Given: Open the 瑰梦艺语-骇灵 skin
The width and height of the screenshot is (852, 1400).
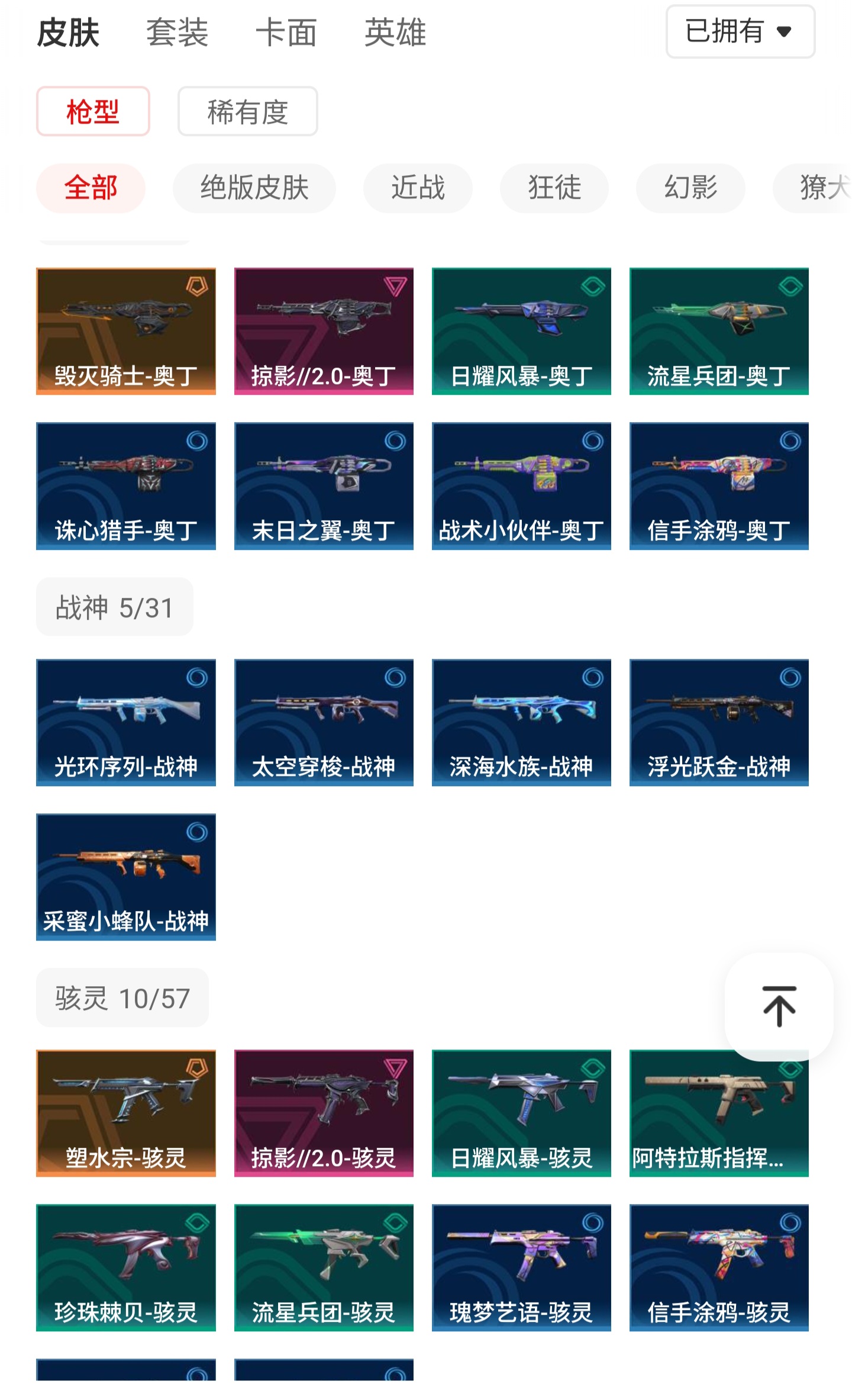Looking at the screenshot, I should pos(521,1267).
